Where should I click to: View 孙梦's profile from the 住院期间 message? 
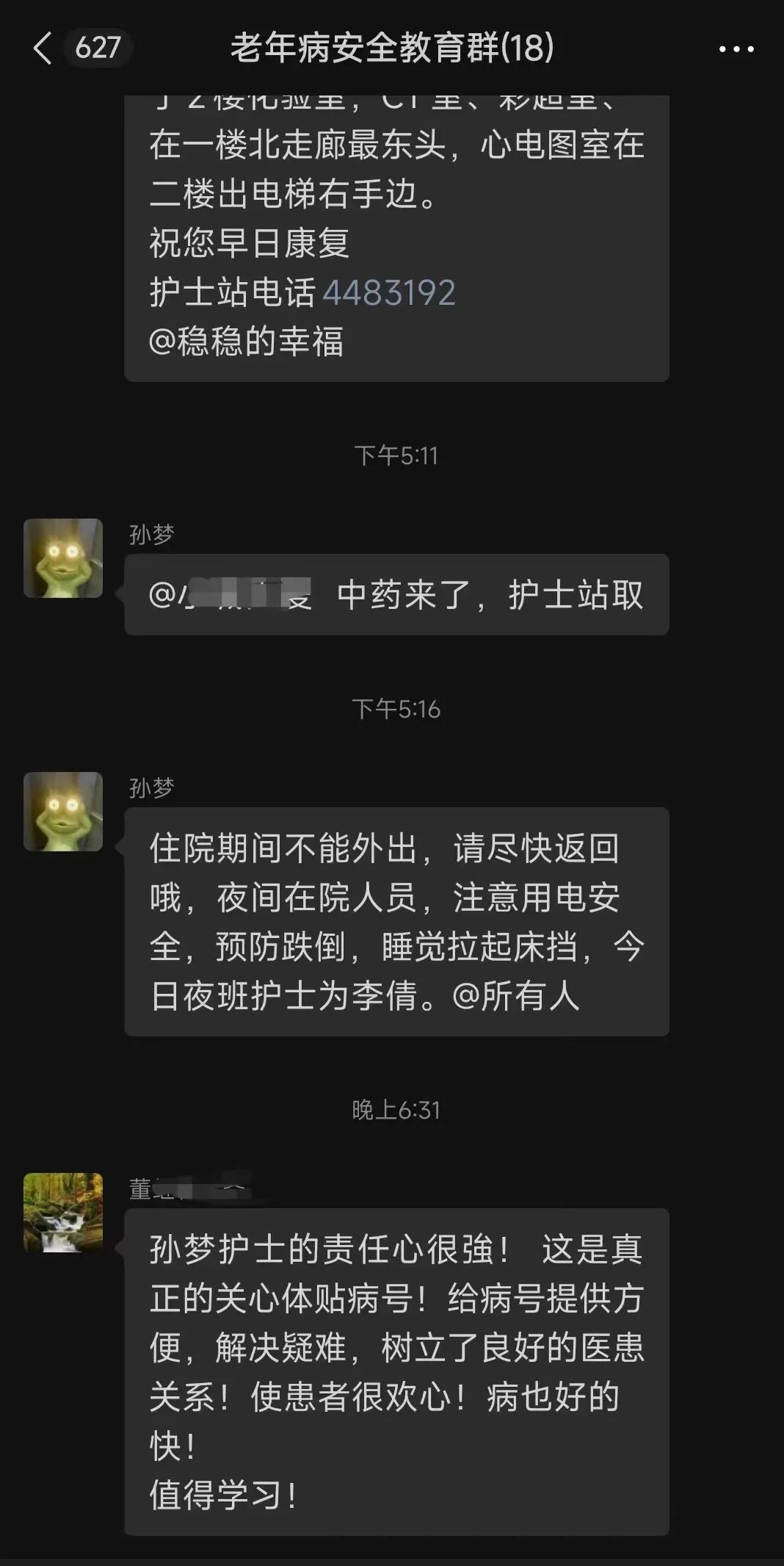click(63, 812)
